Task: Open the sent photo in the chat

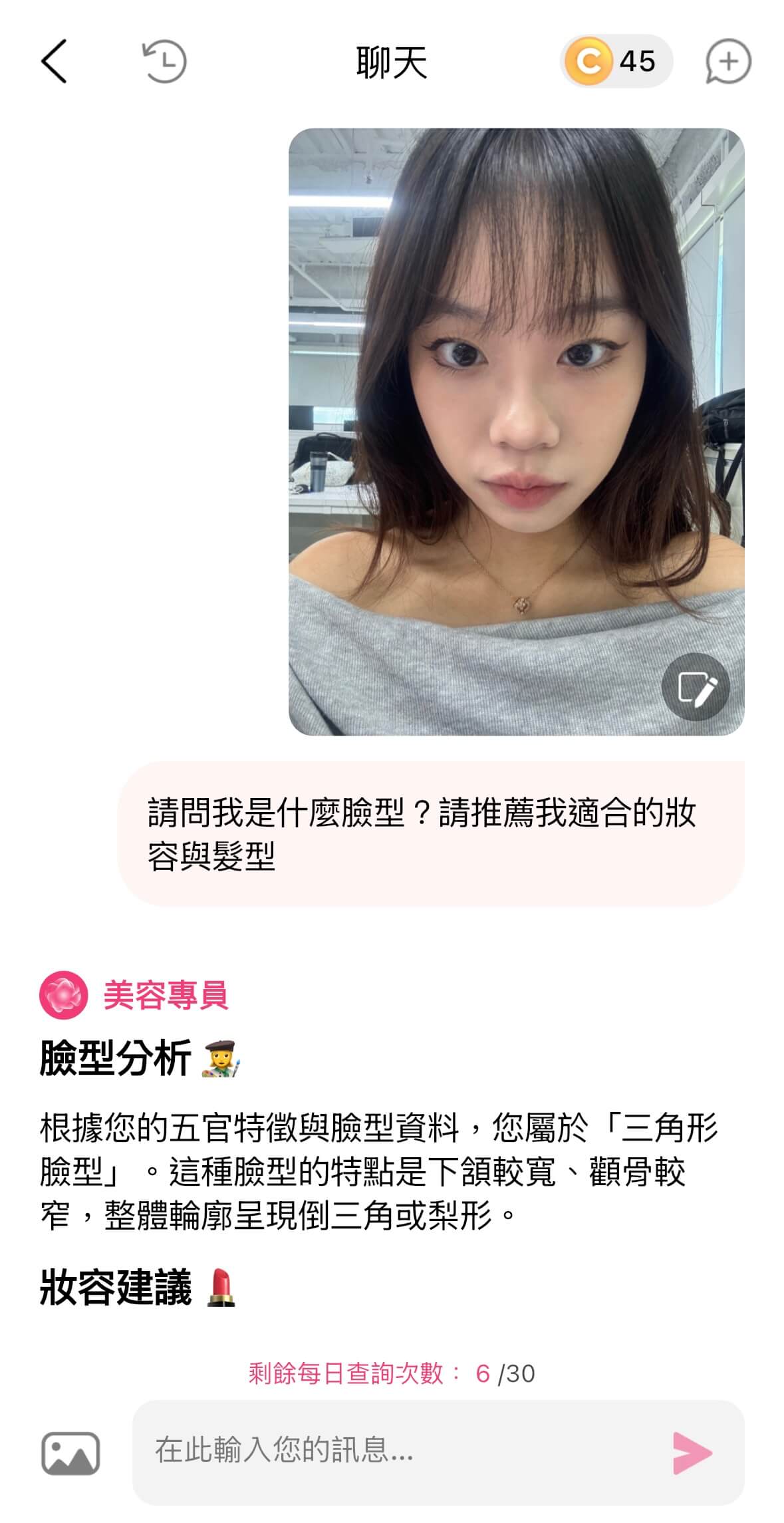Action: [x=516, y=399]
